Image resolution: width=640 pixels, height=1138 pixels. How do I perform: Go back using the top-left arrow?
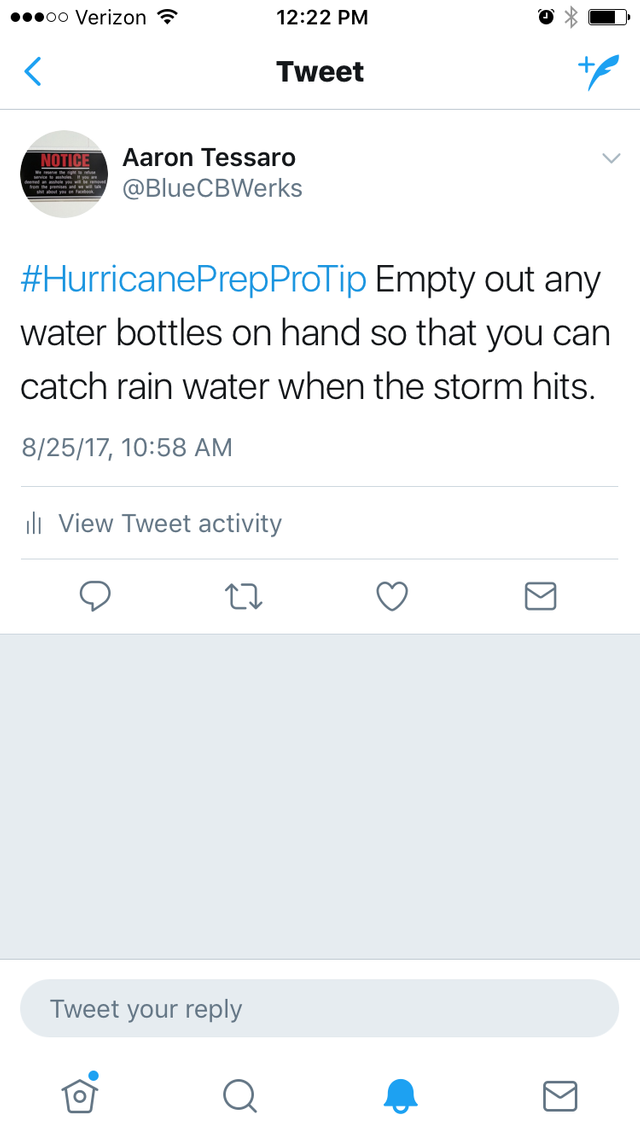33,72
